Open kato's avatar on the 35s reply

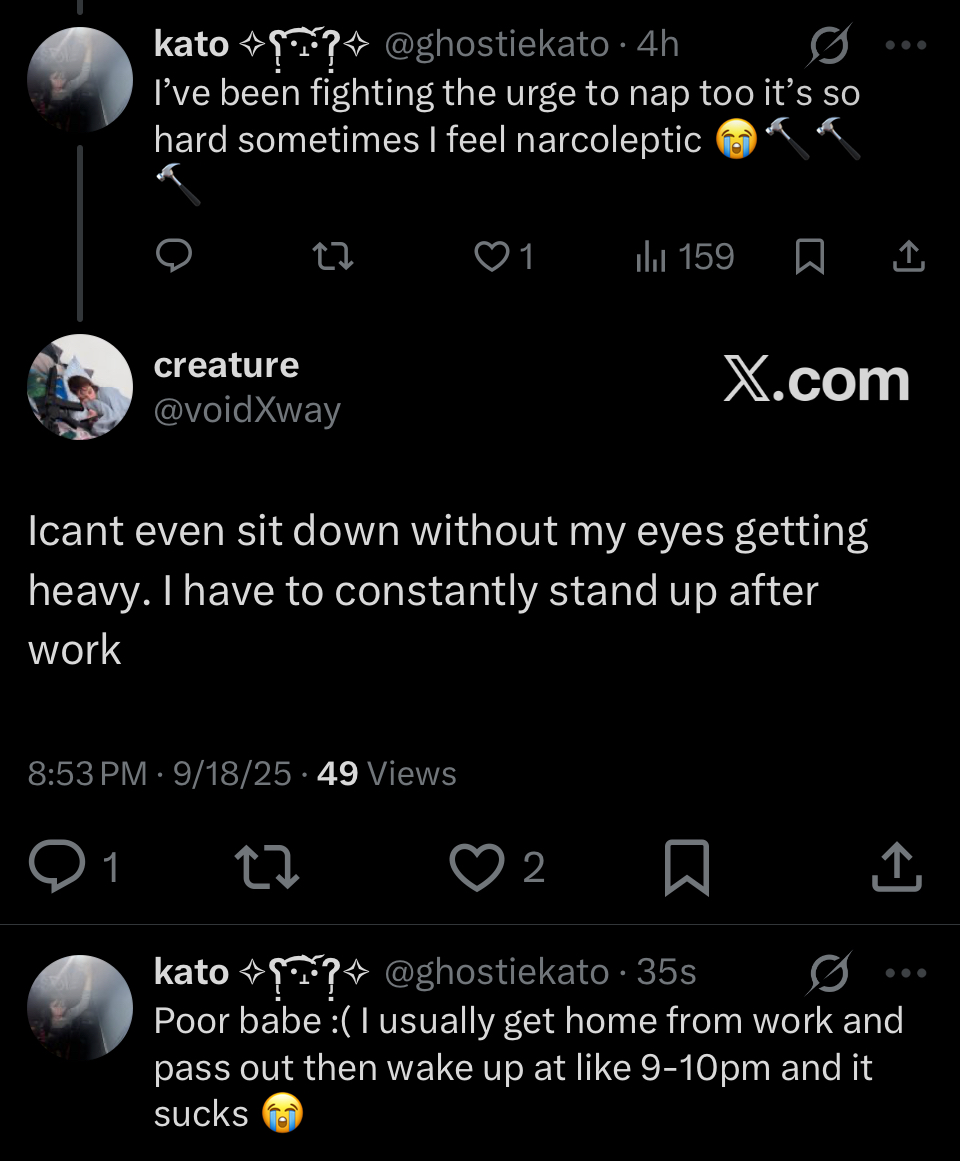click(80, 1007)
